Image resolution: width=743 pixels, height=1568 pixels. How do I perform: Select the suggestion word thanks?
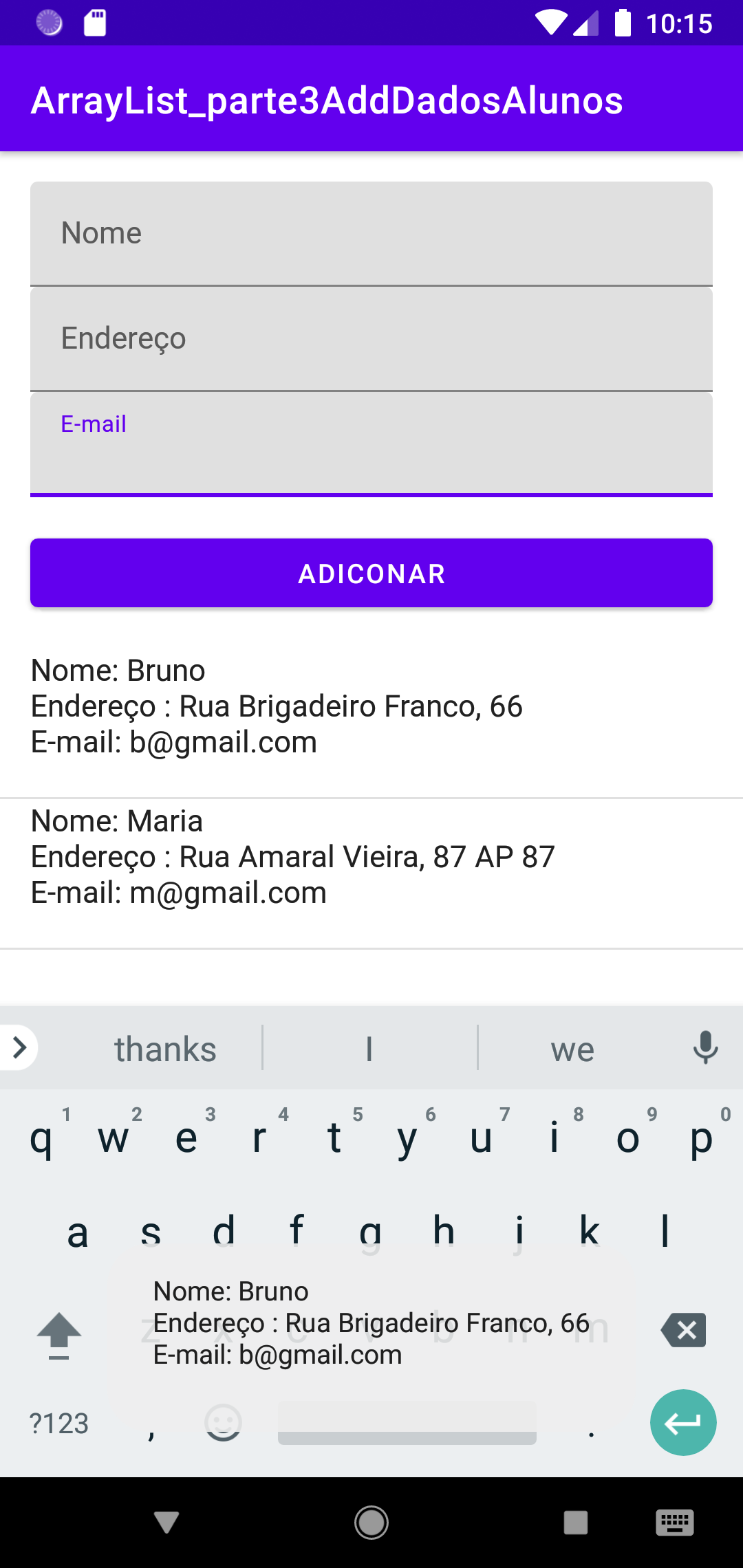click(165, 1047)
